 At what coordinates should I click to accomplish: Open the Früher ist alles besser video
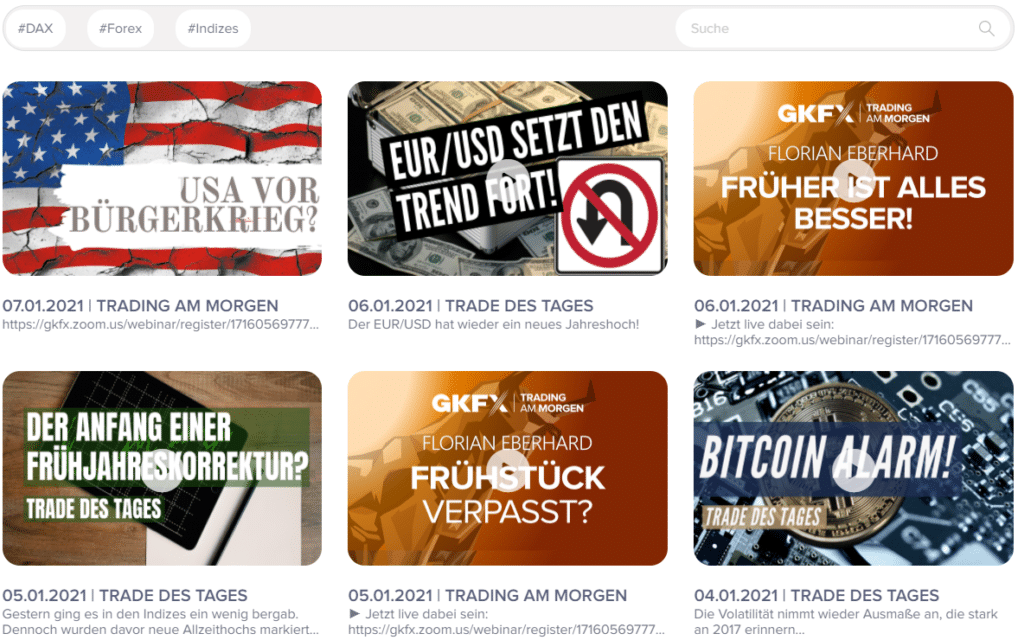(x=853, y=178)
